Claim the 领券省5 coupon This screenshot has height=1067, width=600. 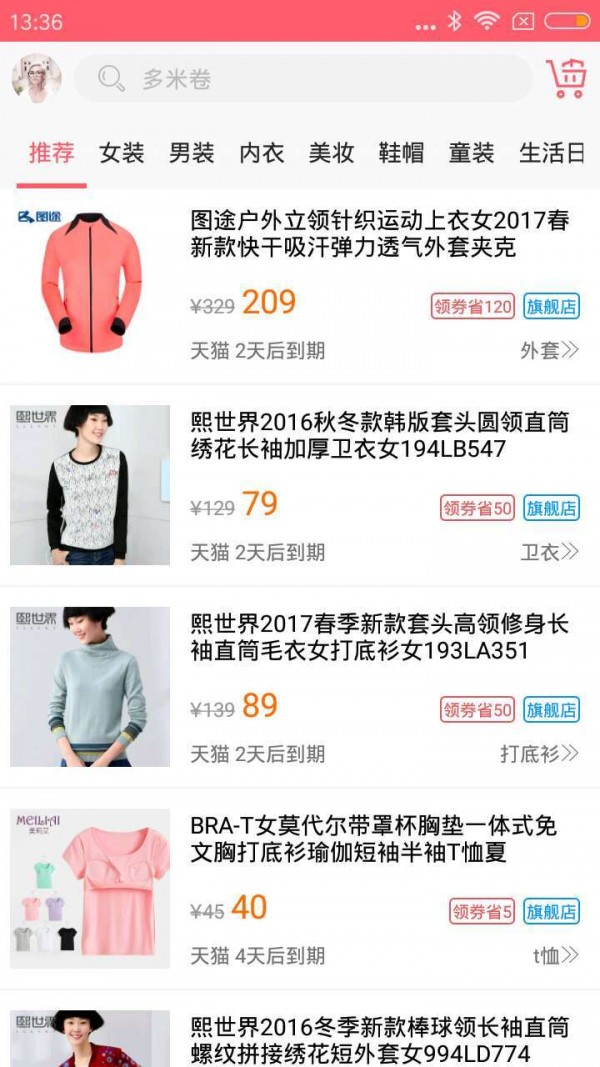482,912
